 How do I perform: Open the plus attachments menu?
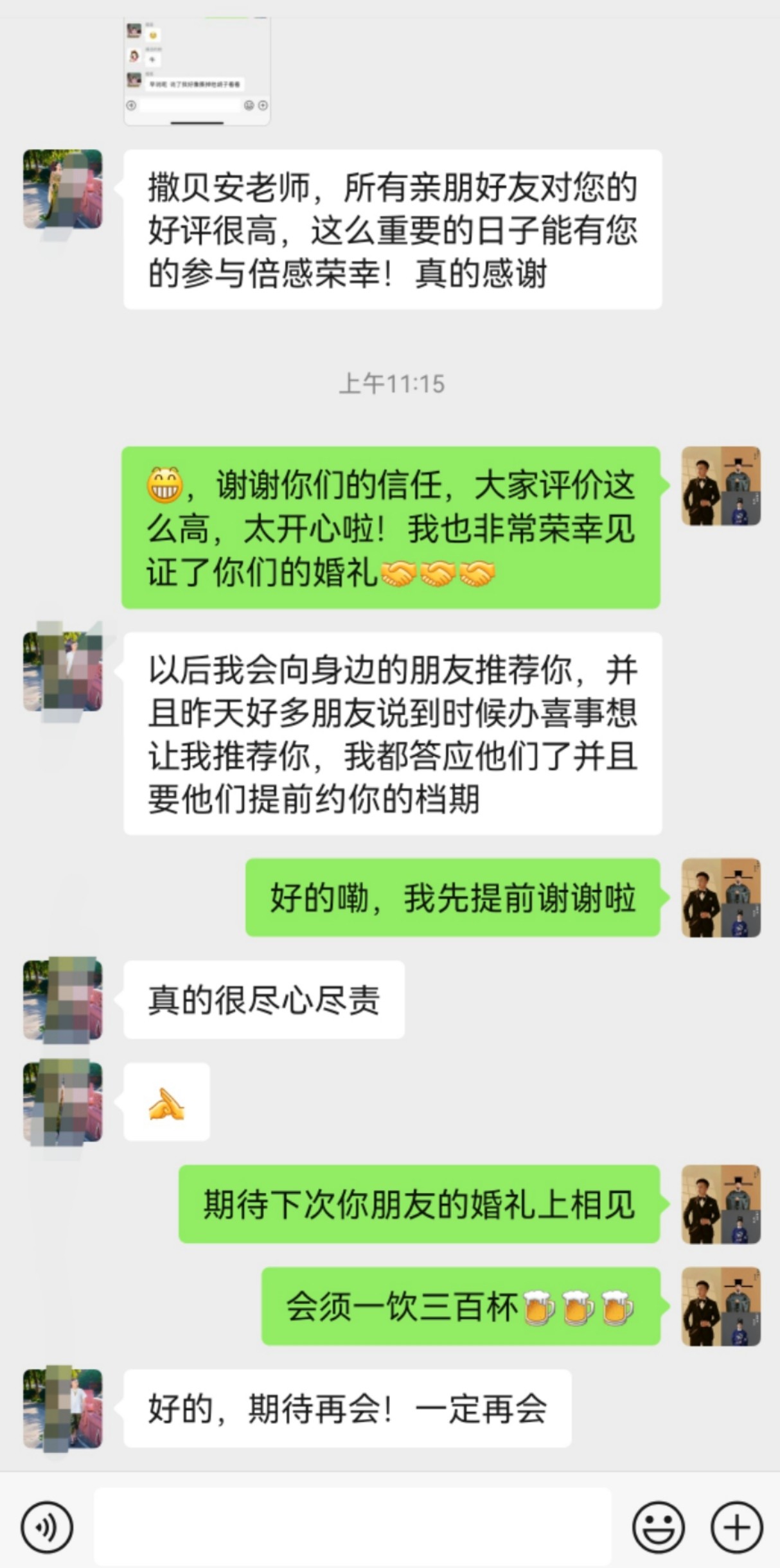click(x=736, y=1527)
